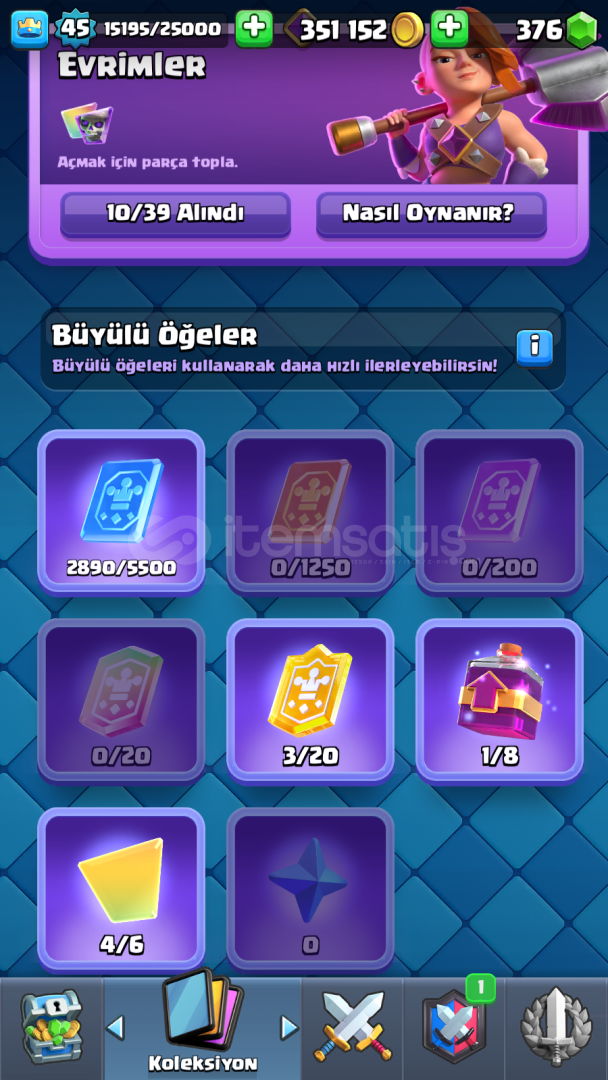Select the blue book item 2890/5500
Image resolution: width=608 pixels, height=1080 pixels.
point(121,510)
